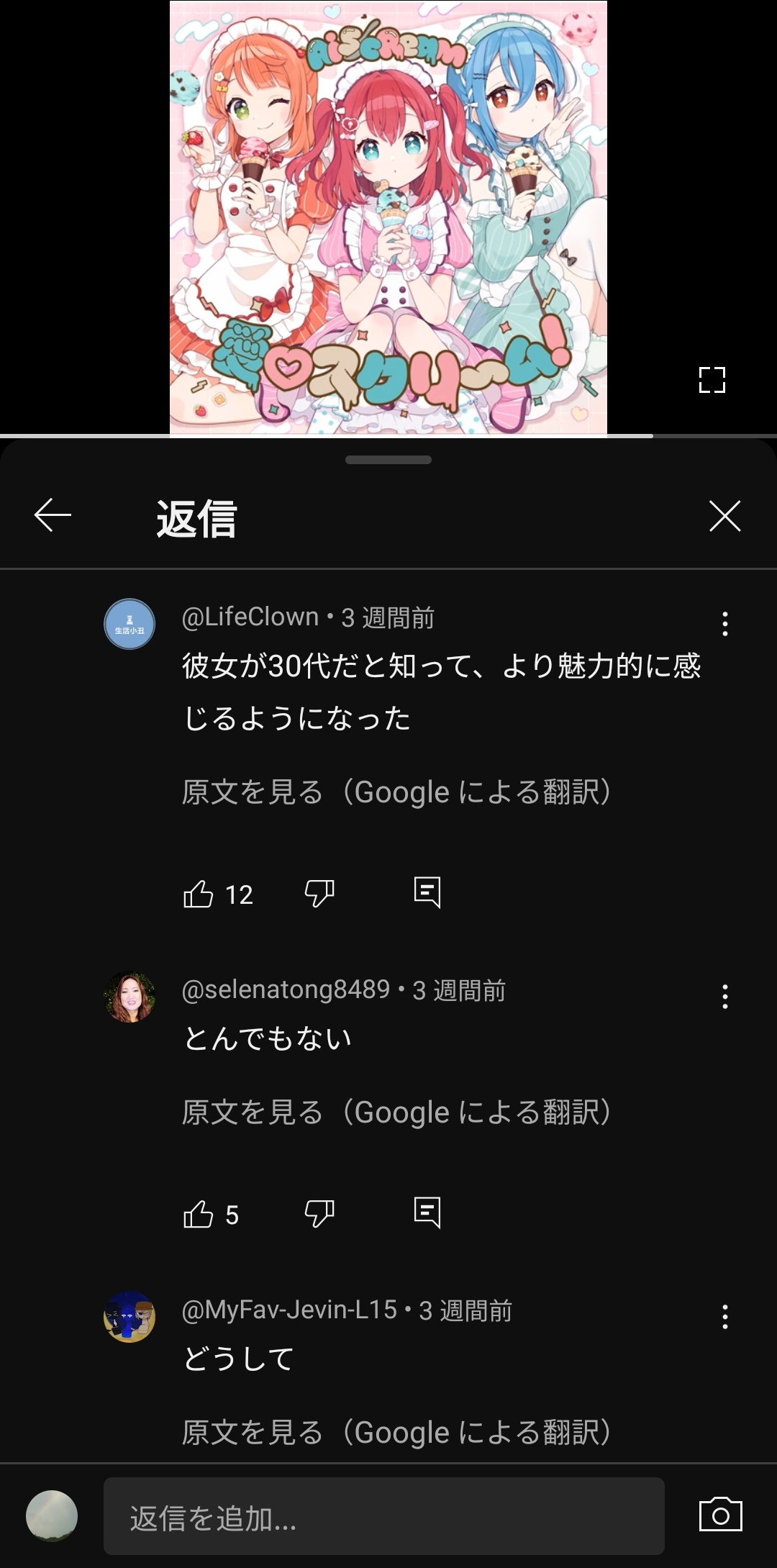Reply to @selenatong8489's comment
This screenshot has width=777, height=1568.
(x=427, y=1213)
